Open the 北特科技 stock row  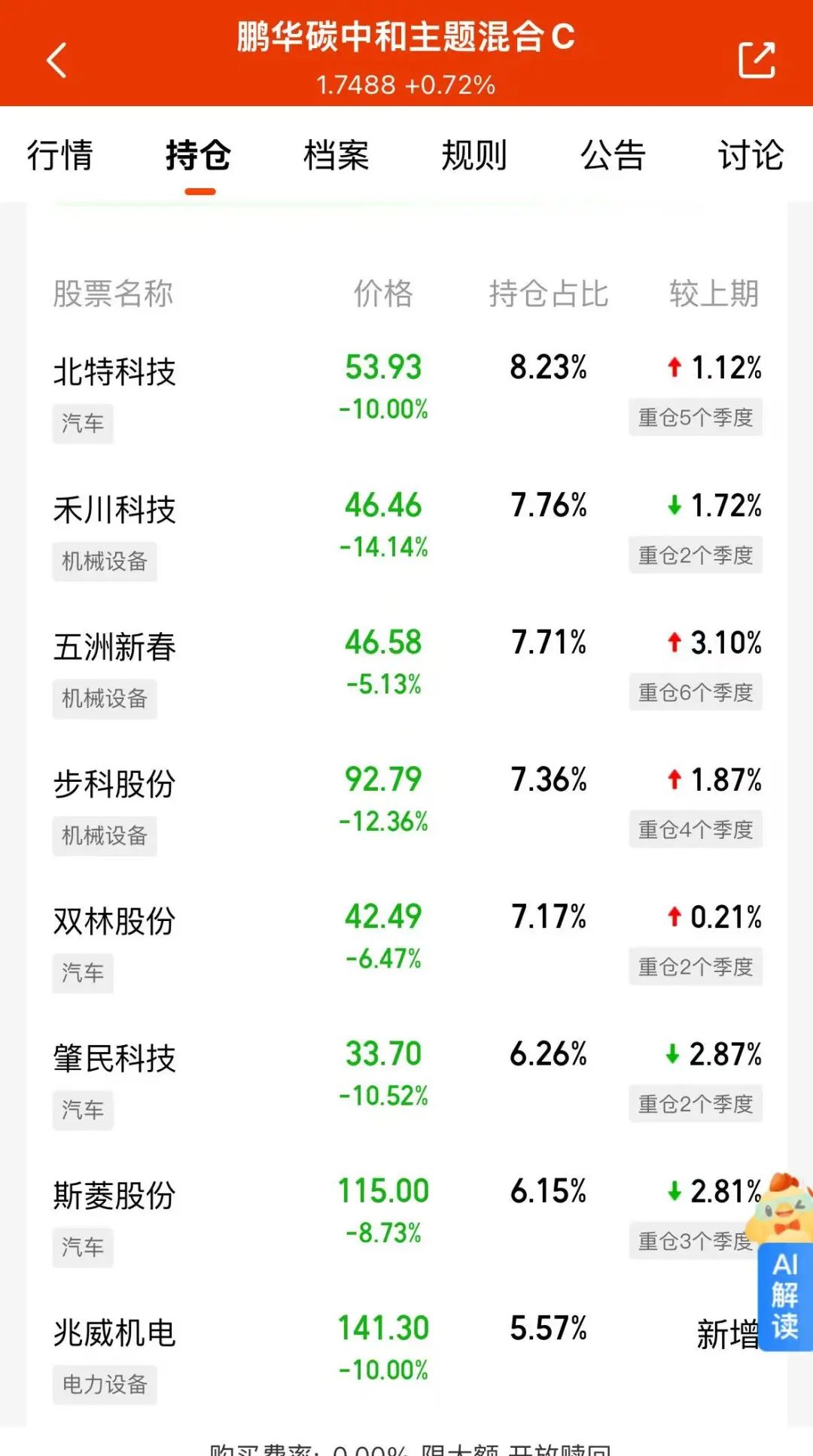tap(406, 397)
